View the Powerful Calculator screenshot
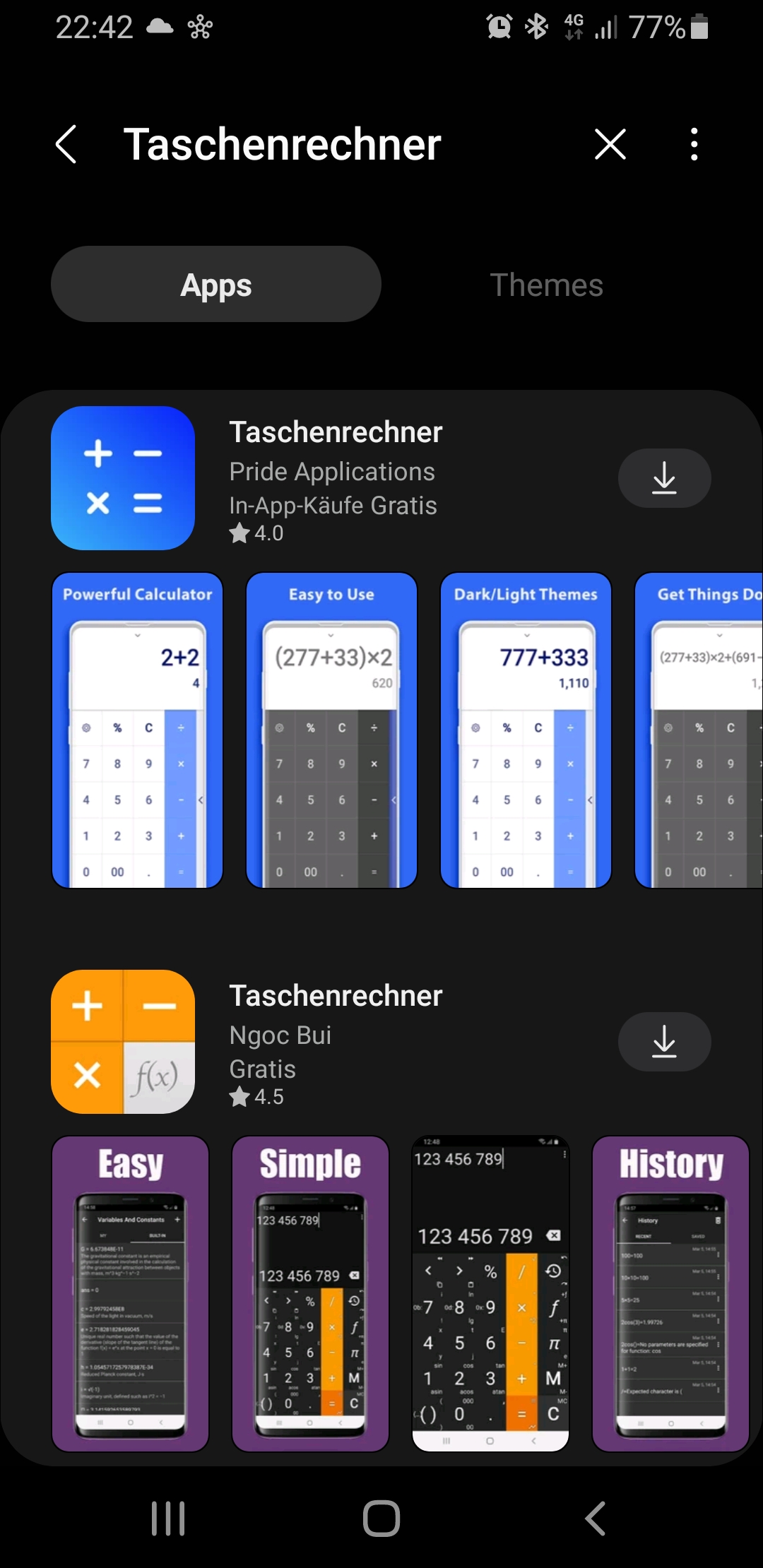This screenshot has height=1568, width=763. [x=138, y=730]
